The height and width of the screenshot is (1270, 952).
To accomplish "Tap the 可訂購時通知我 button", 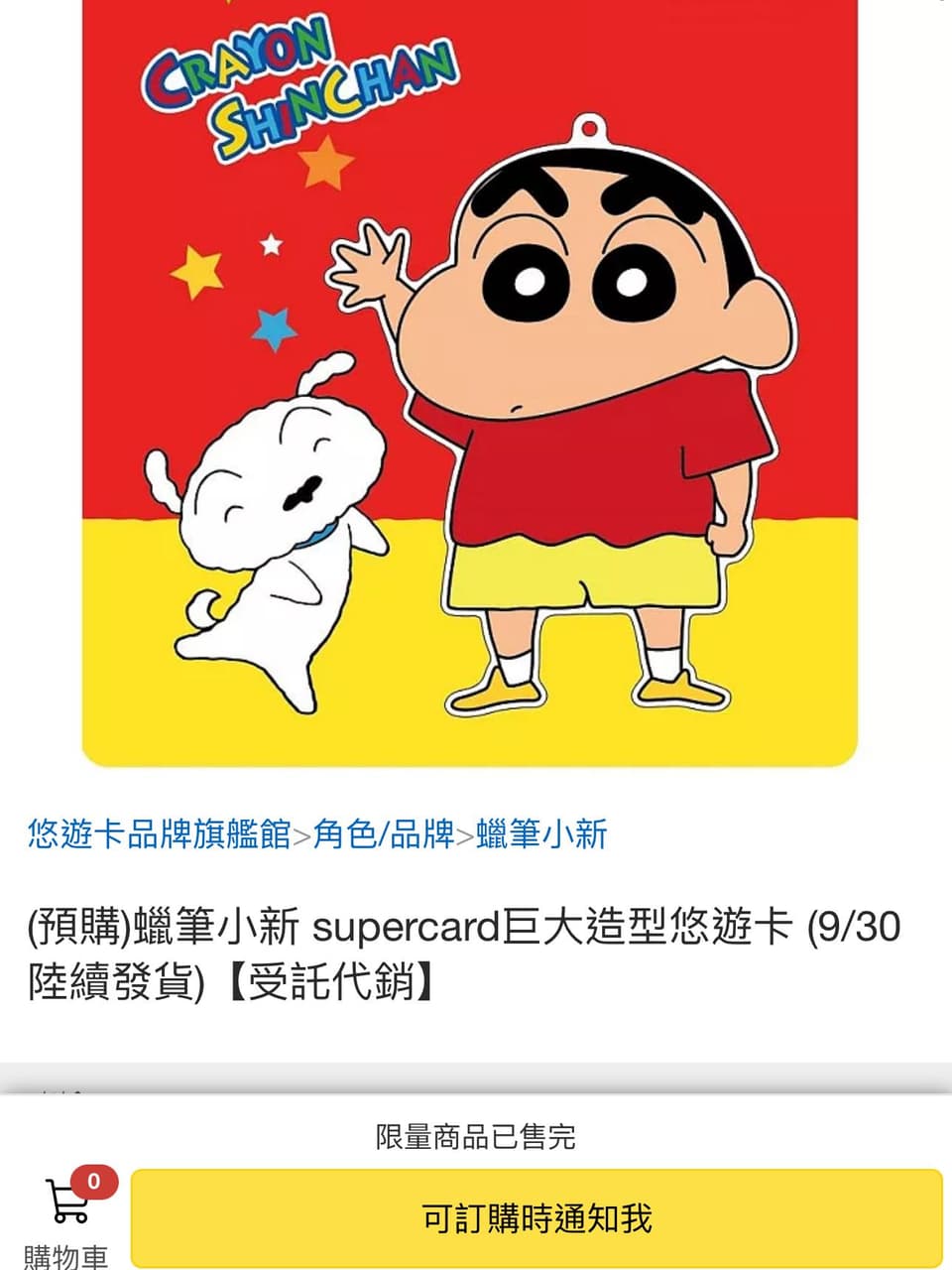I will coord(536,1217).
